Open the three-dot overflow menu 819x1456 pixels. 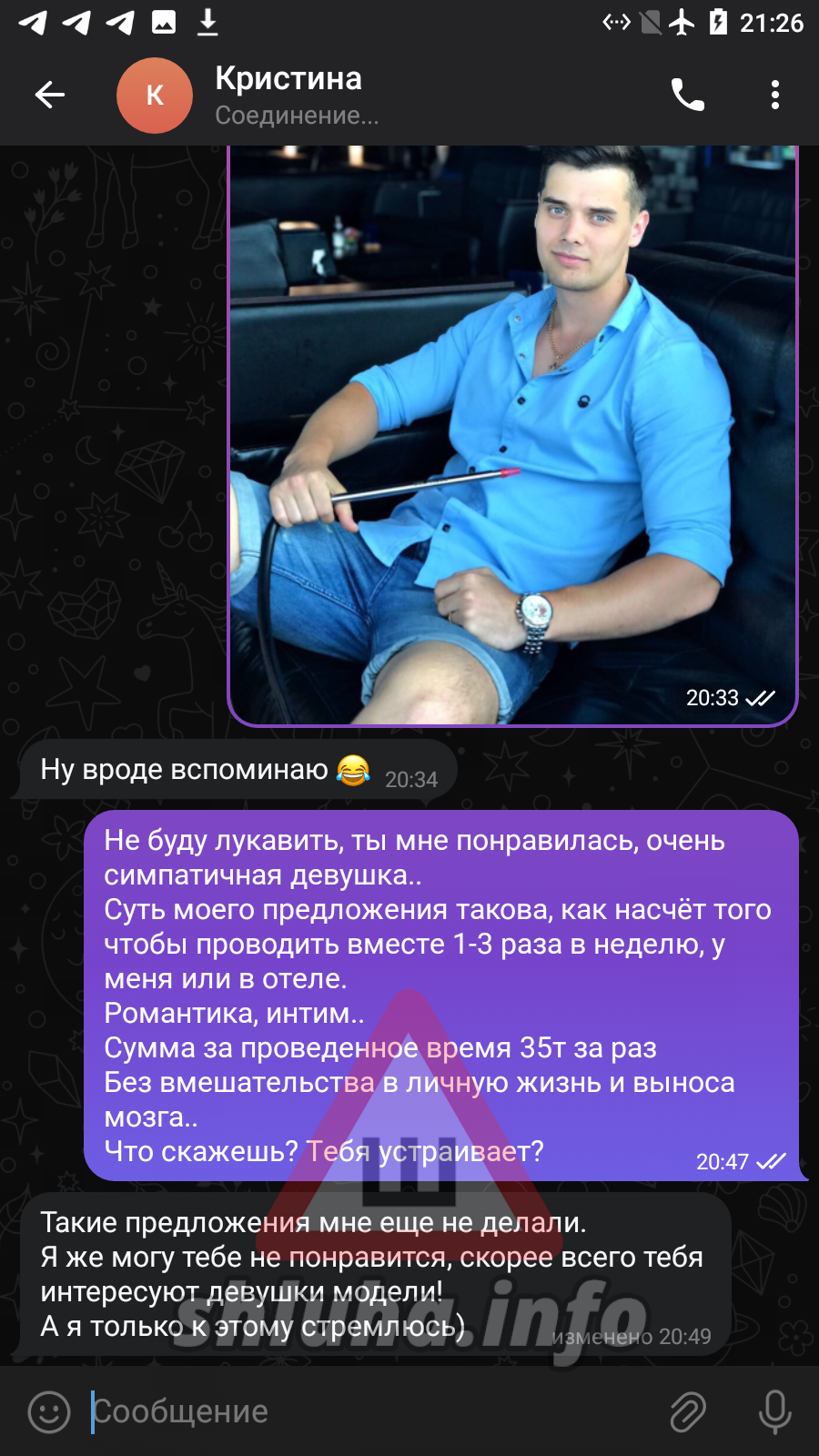coord(774,95)
